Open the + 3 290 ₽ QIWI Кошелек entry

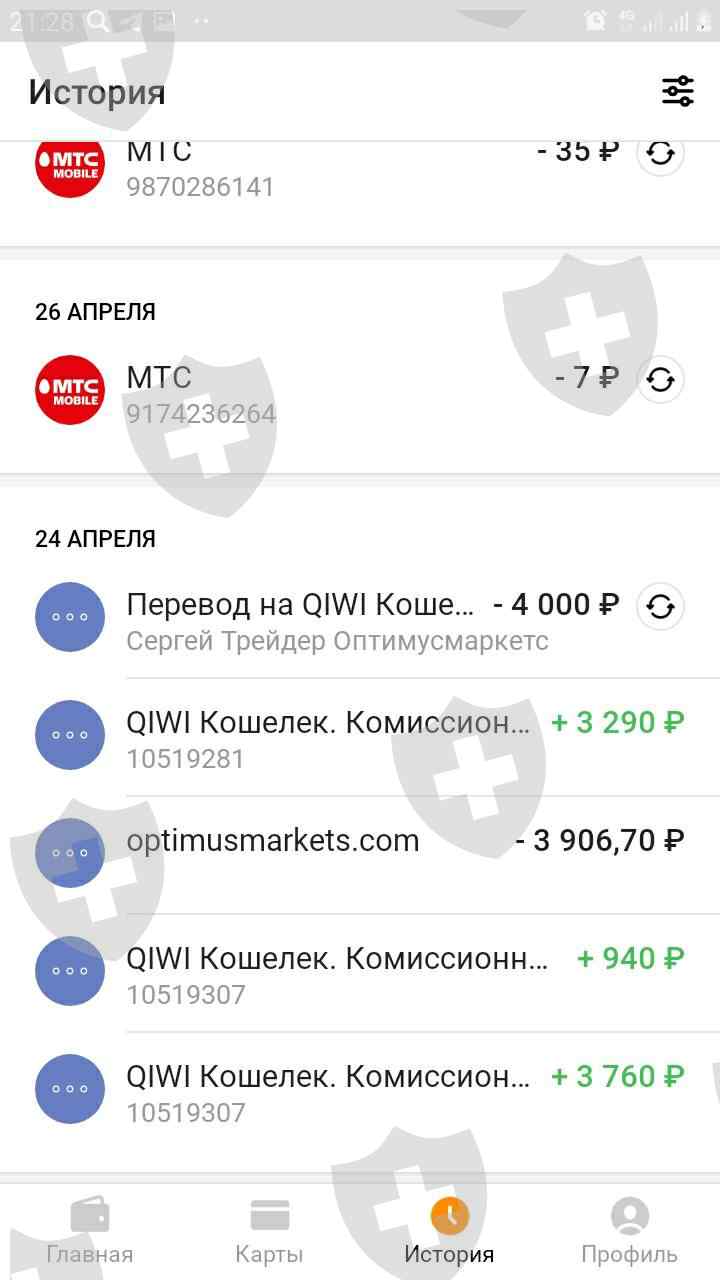360,737
